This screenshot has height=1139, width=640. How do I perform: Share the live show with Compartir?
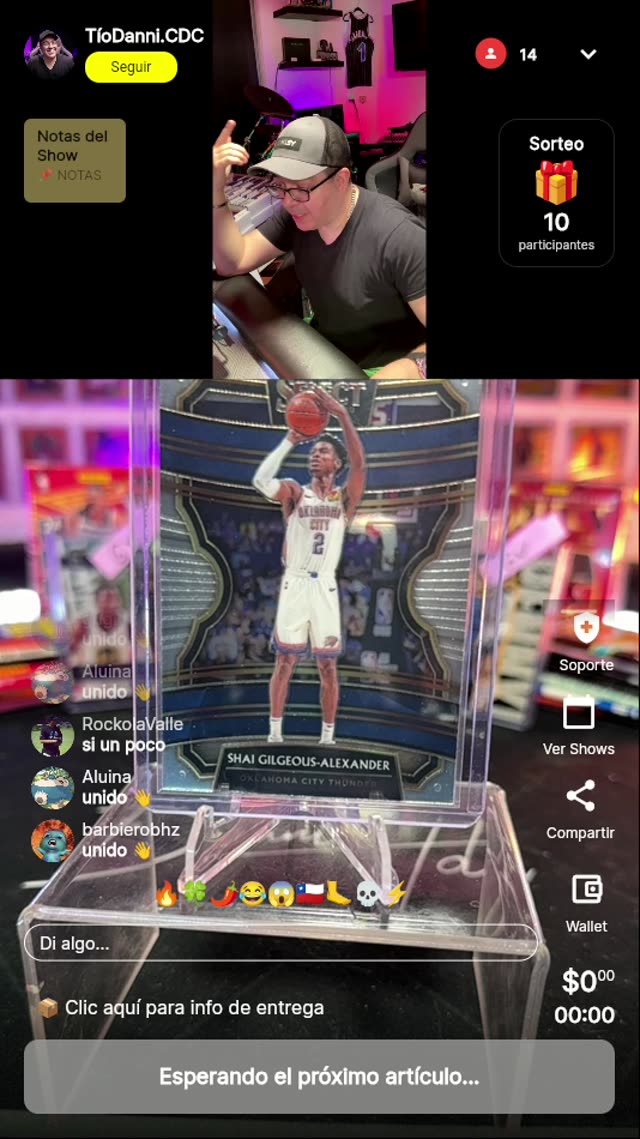click(x=580, y=797)
